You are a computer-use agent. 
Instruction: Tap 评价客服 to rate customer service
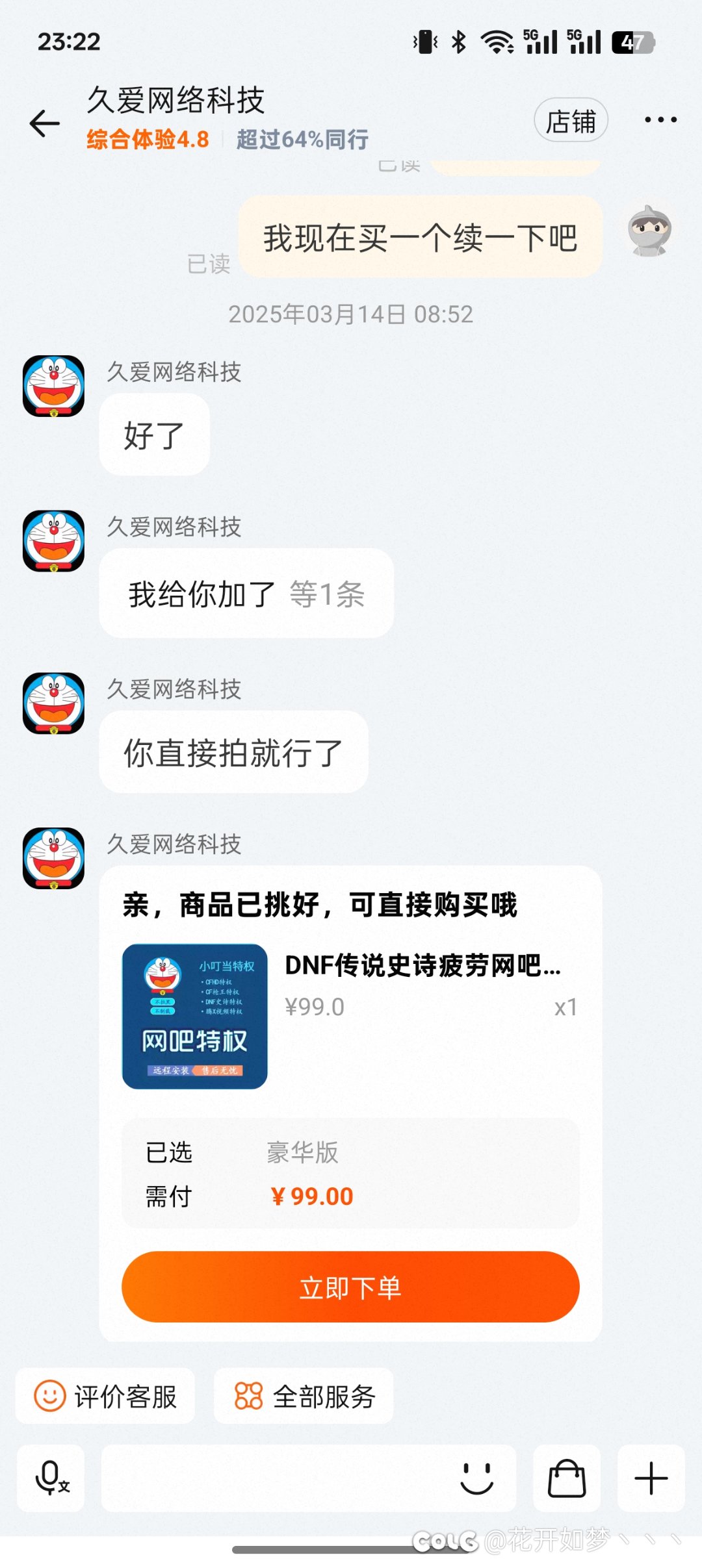pos(105,1396)
